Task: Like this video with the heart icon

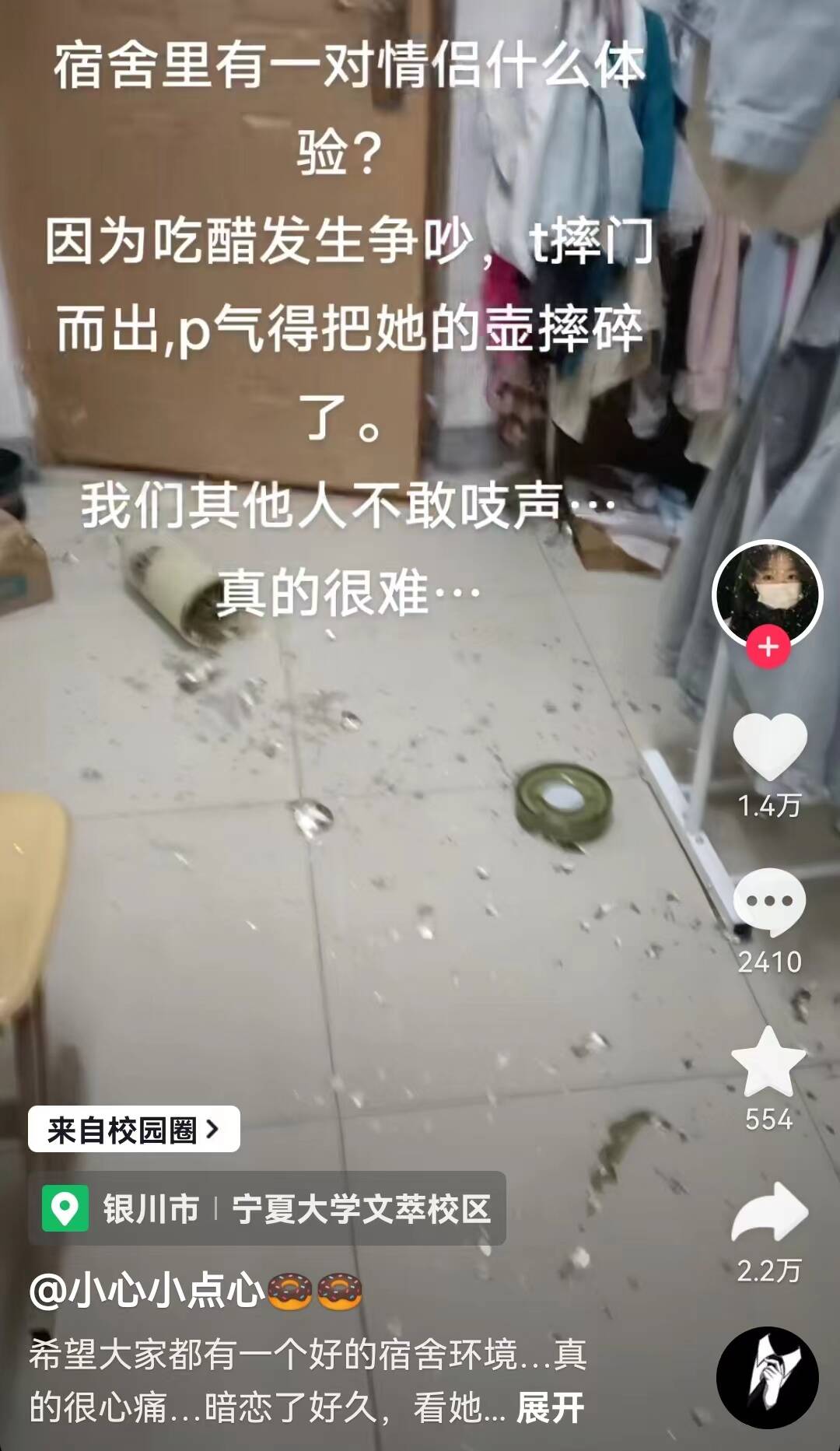Action: point(769,747)
